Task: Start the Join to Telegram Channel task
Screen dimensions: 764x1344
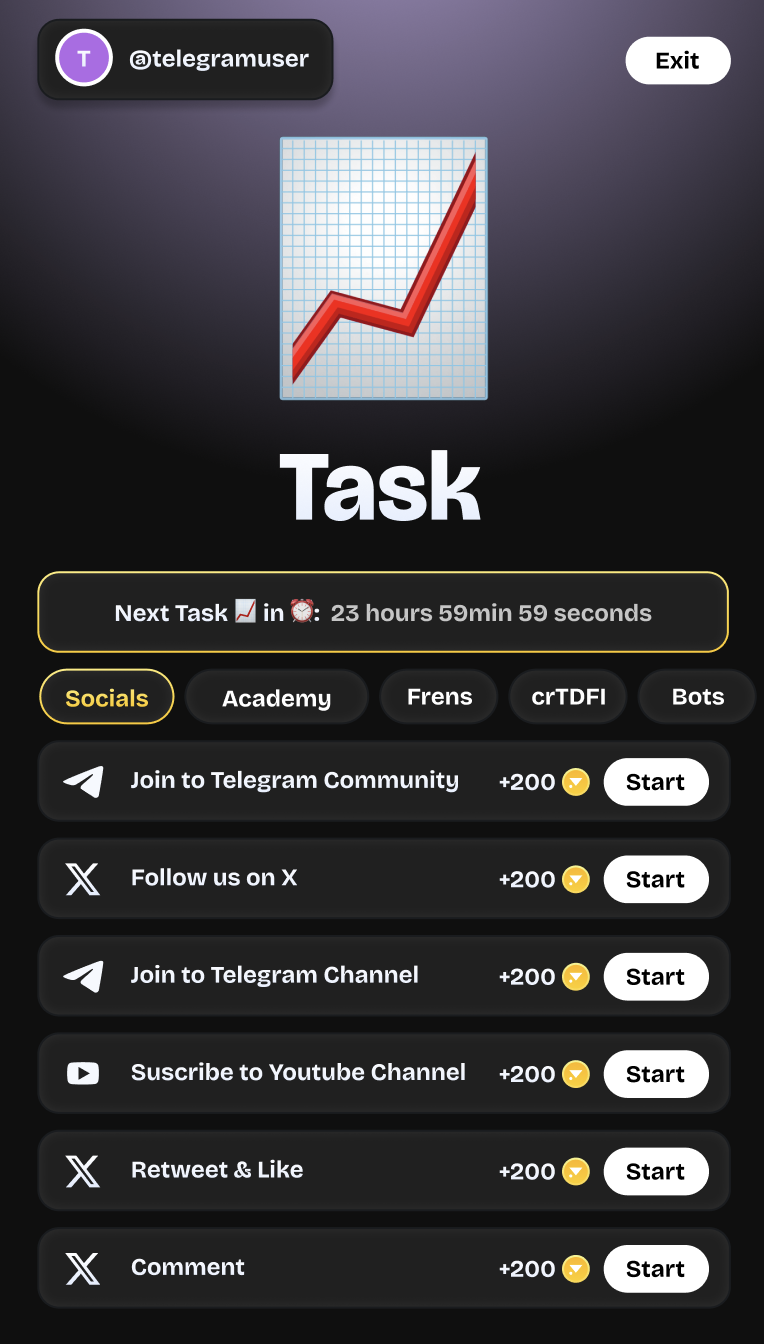Action: point(655,977)
